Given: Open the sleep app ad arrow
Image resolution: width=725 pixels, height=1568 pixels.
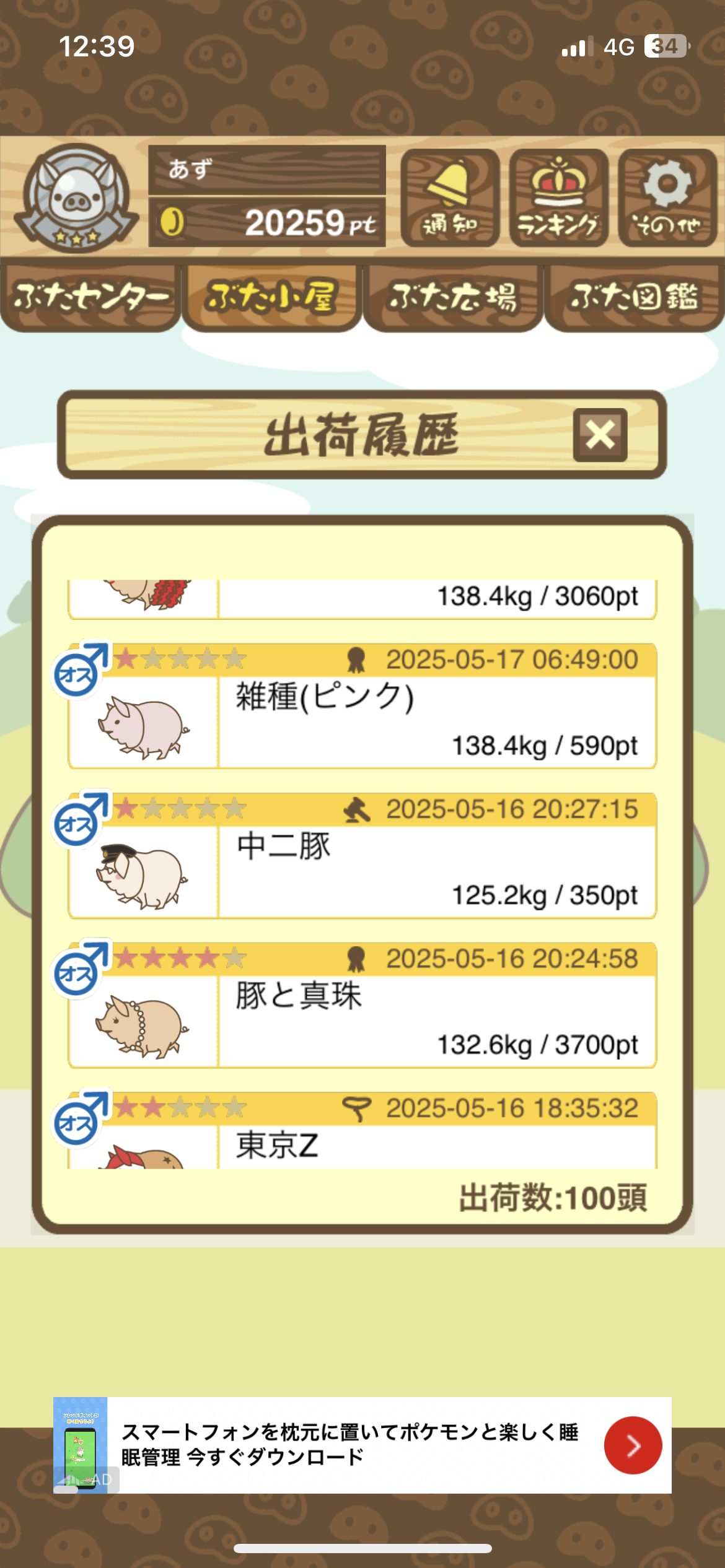Looking at the screenshot, I should 633,1445.
